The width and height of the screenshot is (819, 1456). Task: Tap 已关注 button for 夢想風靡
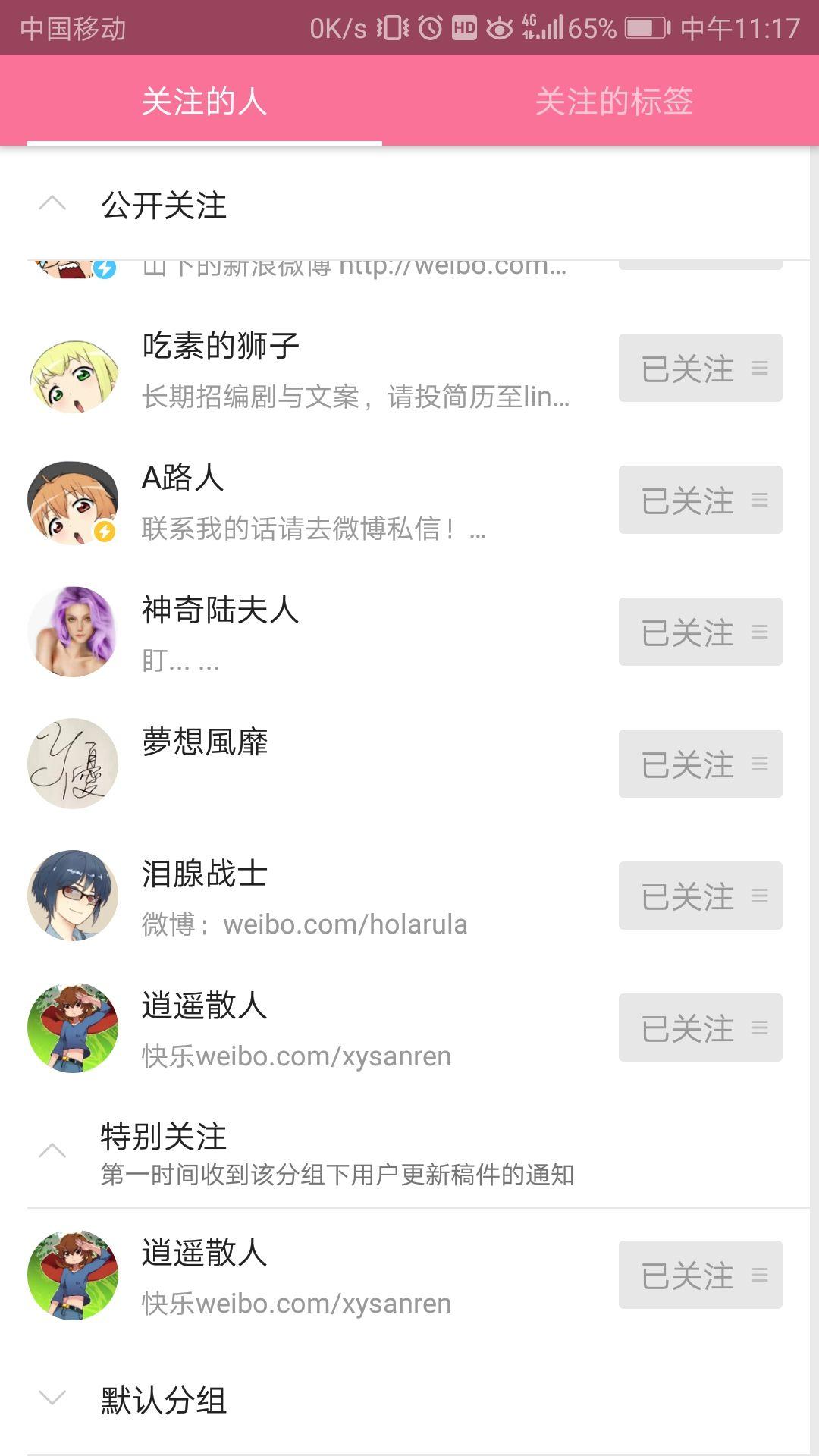pos(699,764)
